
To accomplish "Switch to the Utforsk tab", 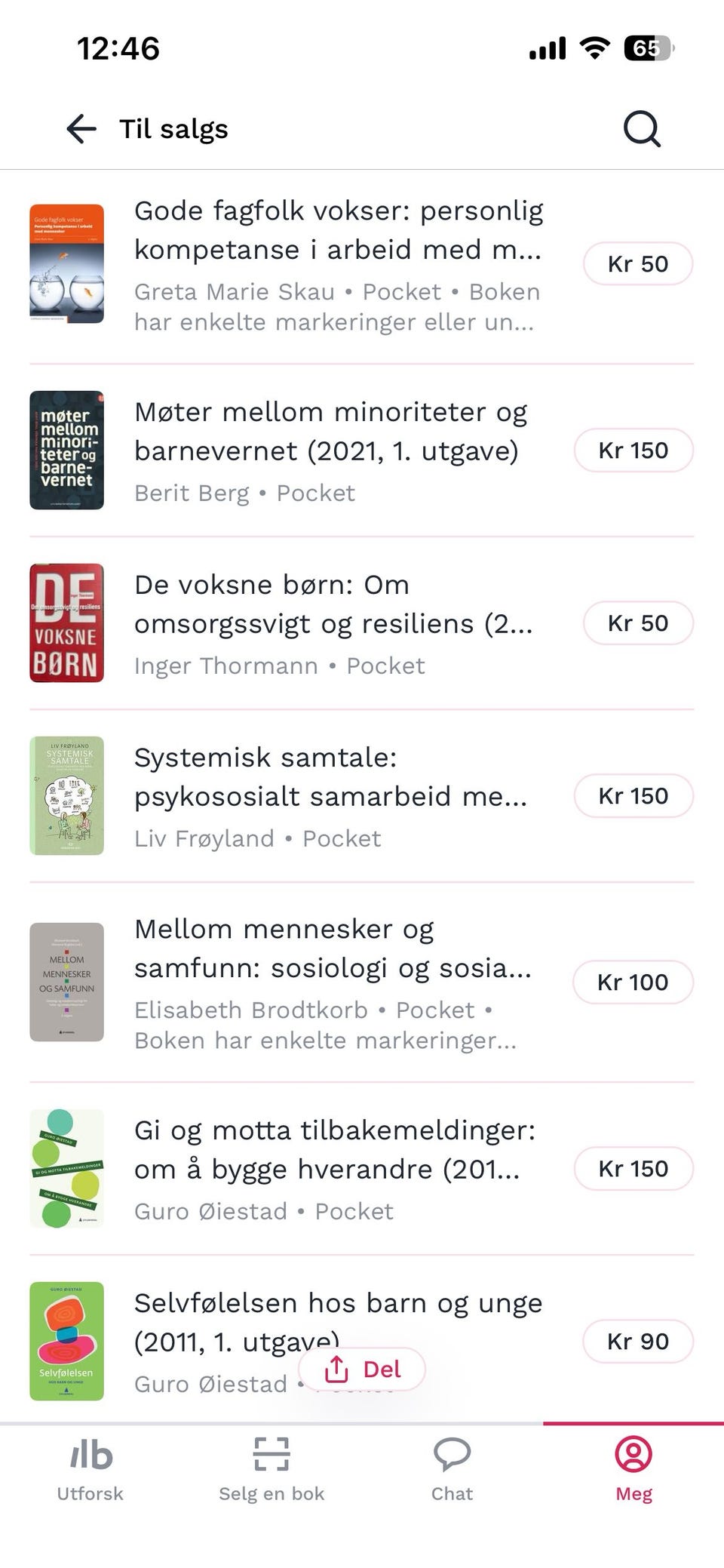I will 90,1471.
